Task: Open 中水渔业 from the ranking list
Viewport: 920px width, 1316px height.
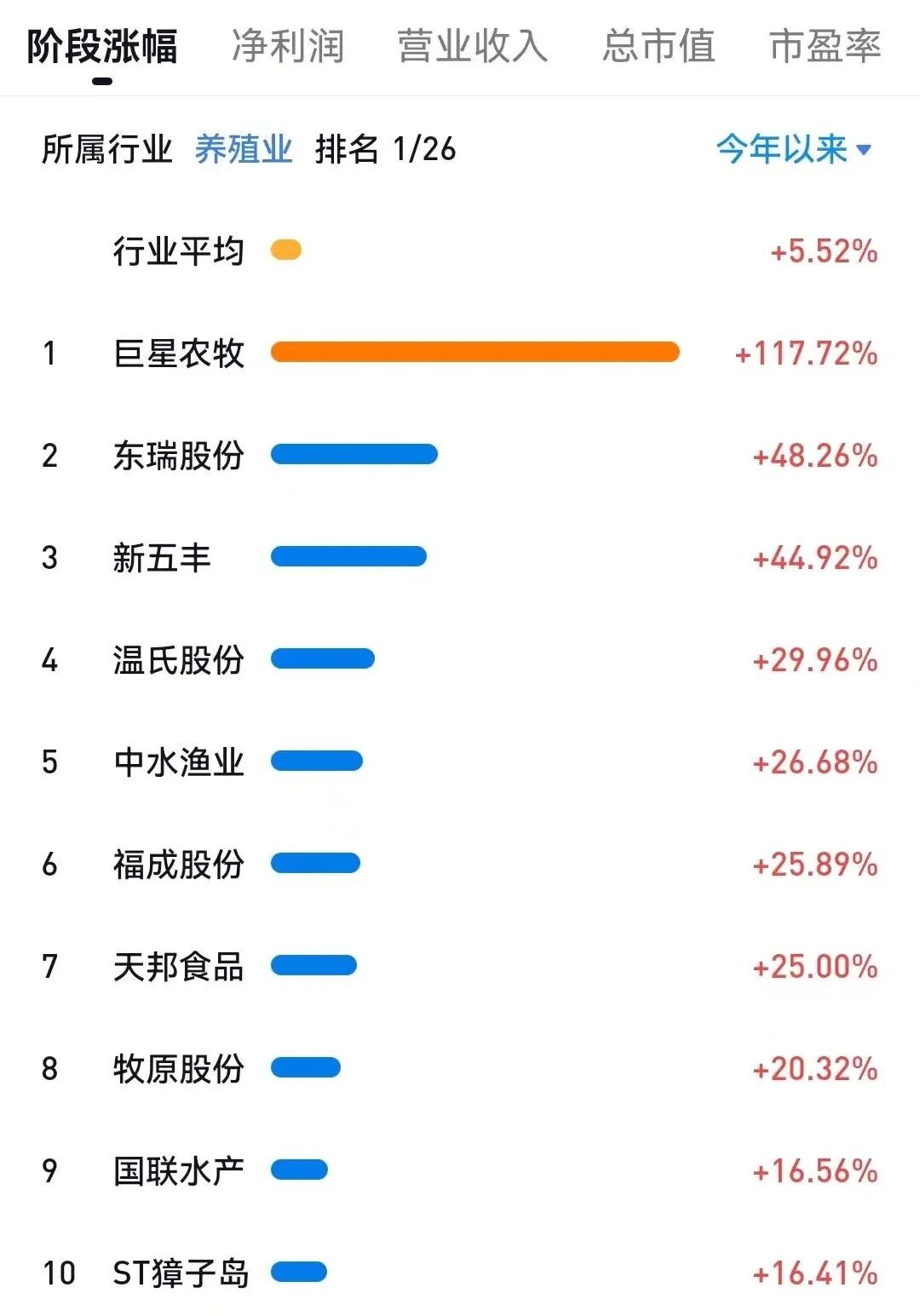Action: click(x=179, y=762)
